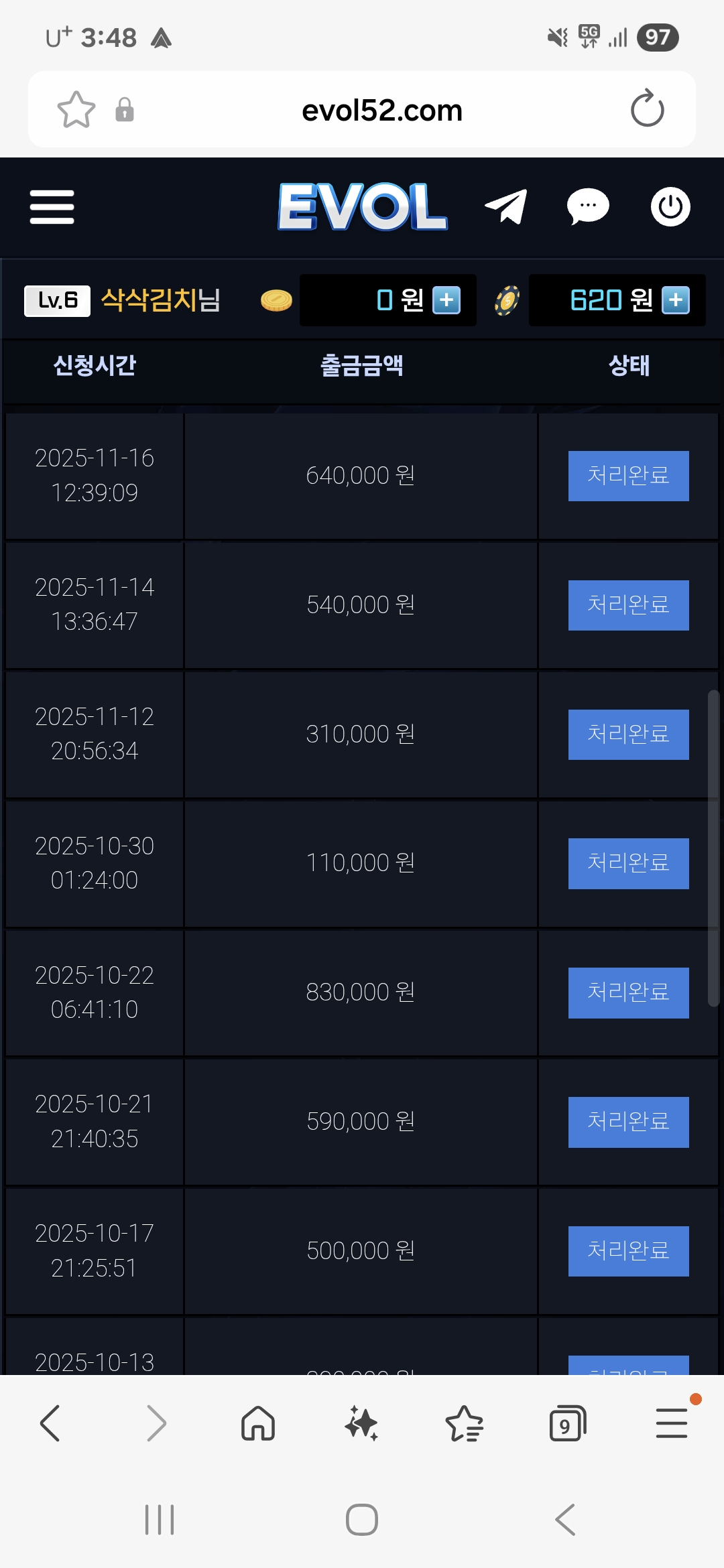
Task: Open the browser AI sparkle feature
Action: click(x=361, y=1423)
